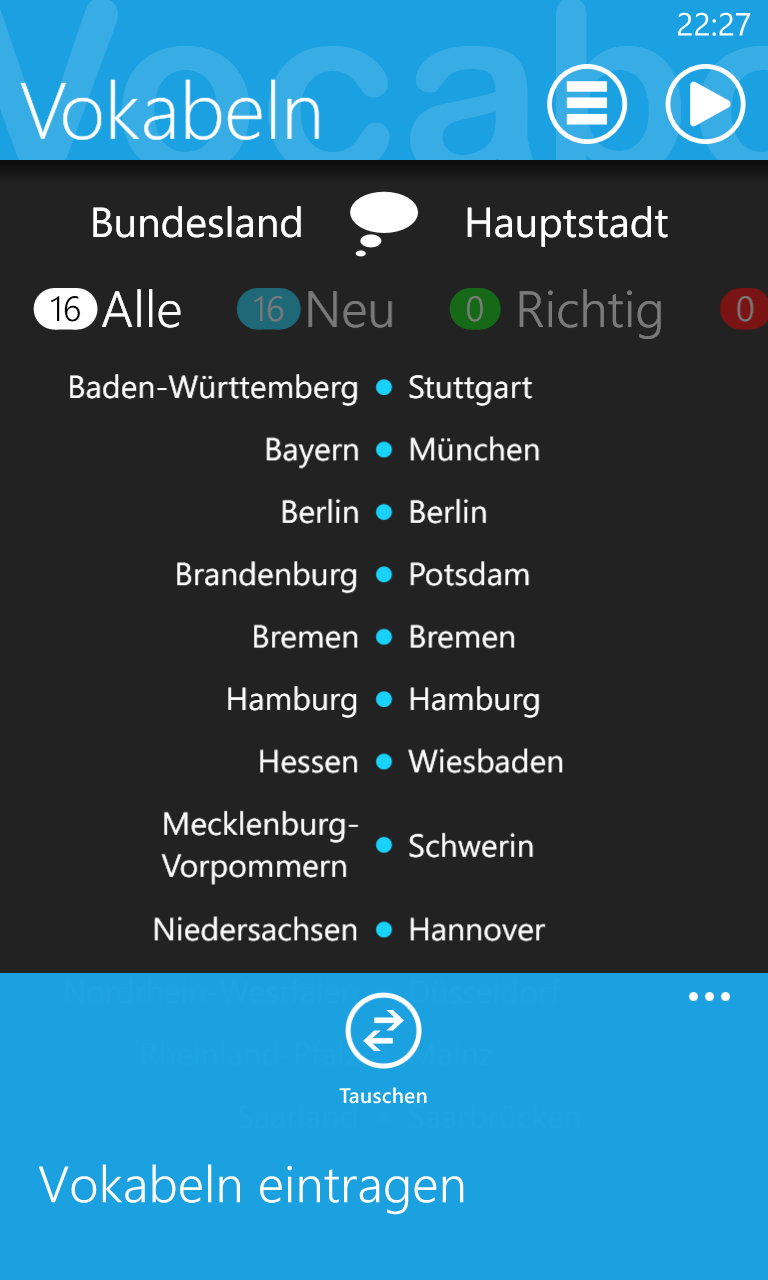Select the Brandenburg – Potsdam entry
The height and width of the screenshot is (1280, 768).
(384, 574)
